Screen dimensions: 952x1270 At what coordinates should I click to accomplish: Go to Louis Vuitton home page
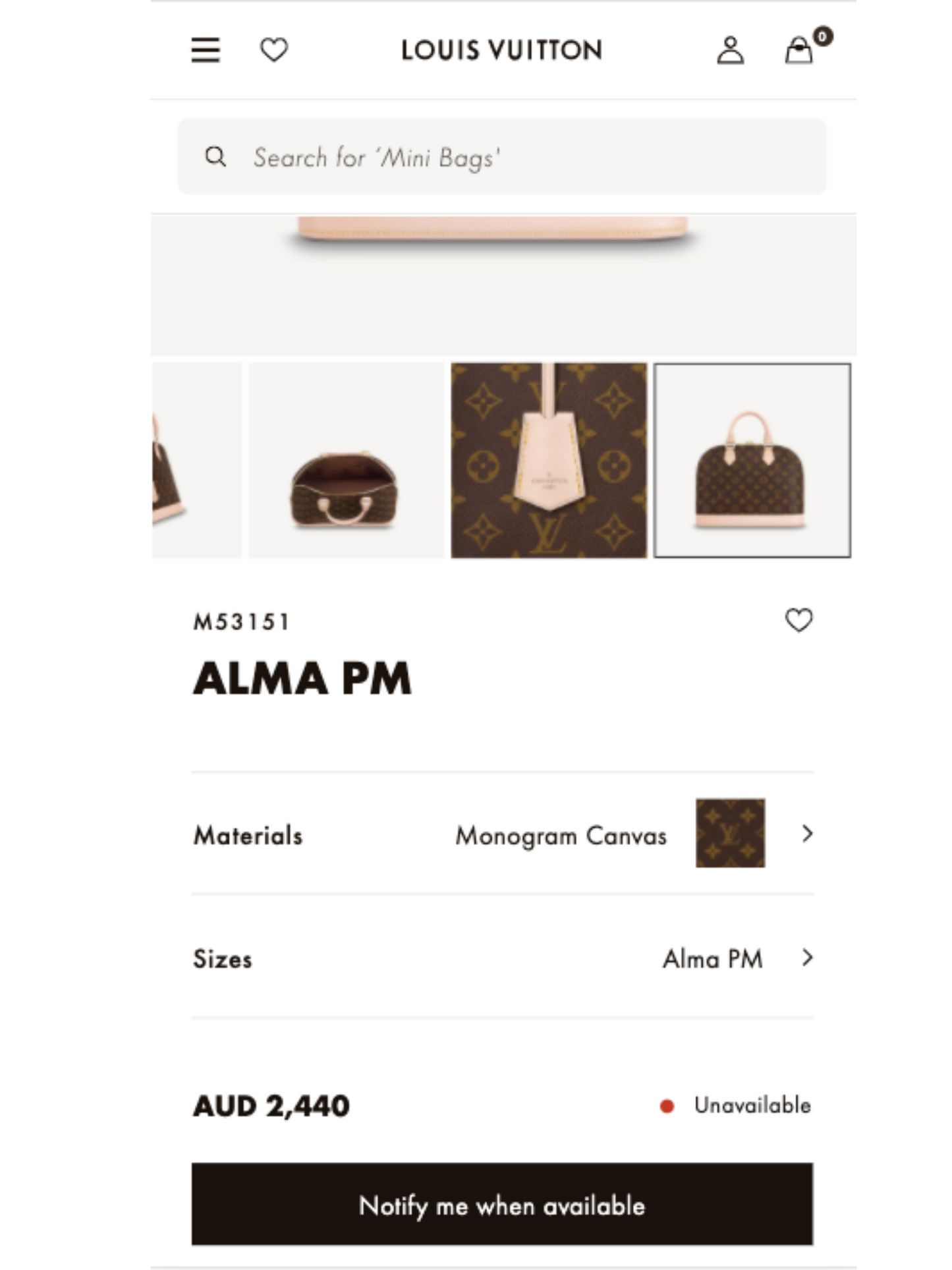coord(502,50)
